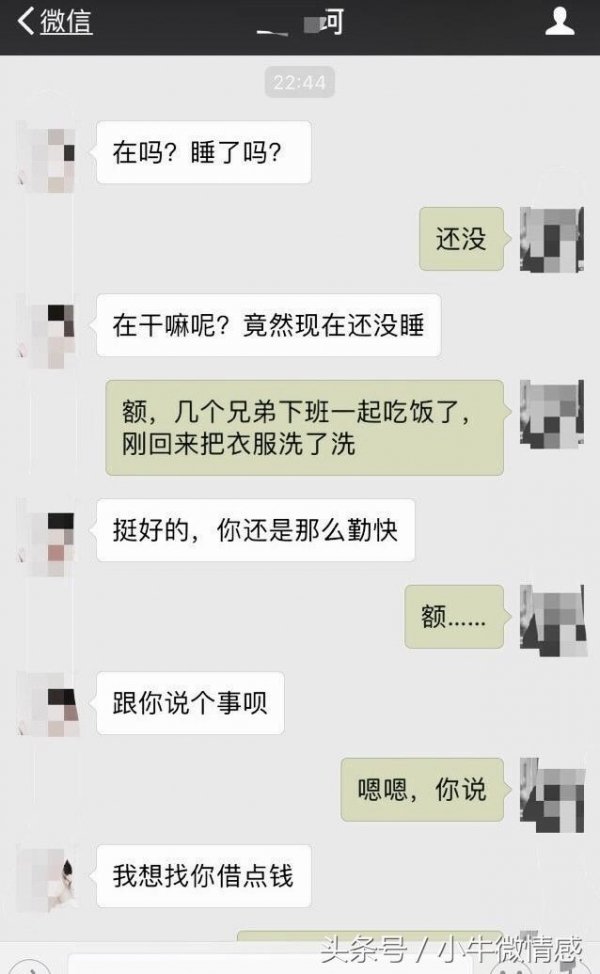Viewport: 600px width, 974px height.
Task: Open the avatar next to 我想找你借点钱
Action: 46,876
